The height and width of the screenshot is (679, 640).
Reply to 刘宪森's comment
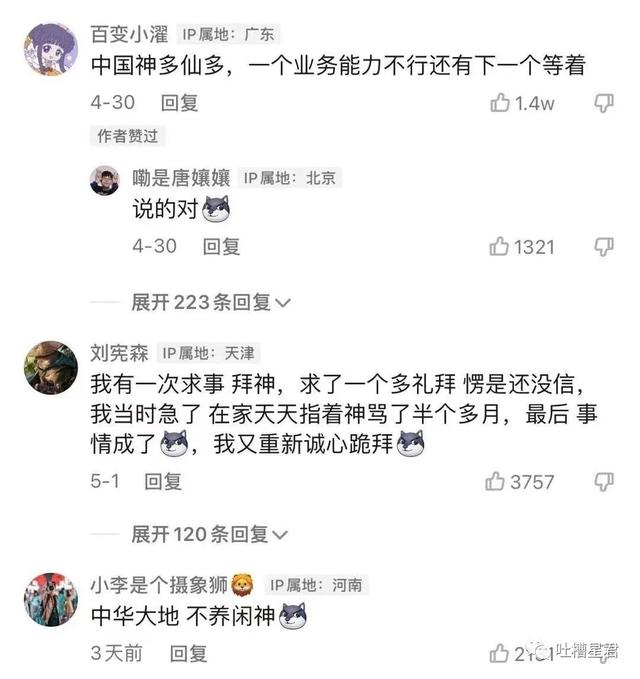[x=163, y=482]
